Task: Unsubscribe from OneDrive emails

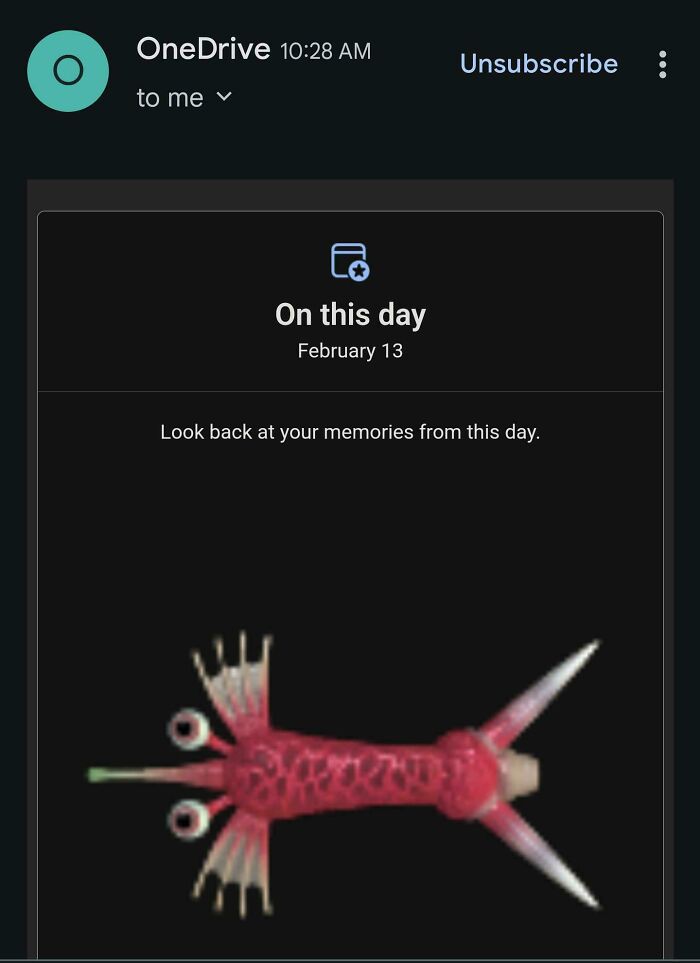Action: tap(538, 64)
